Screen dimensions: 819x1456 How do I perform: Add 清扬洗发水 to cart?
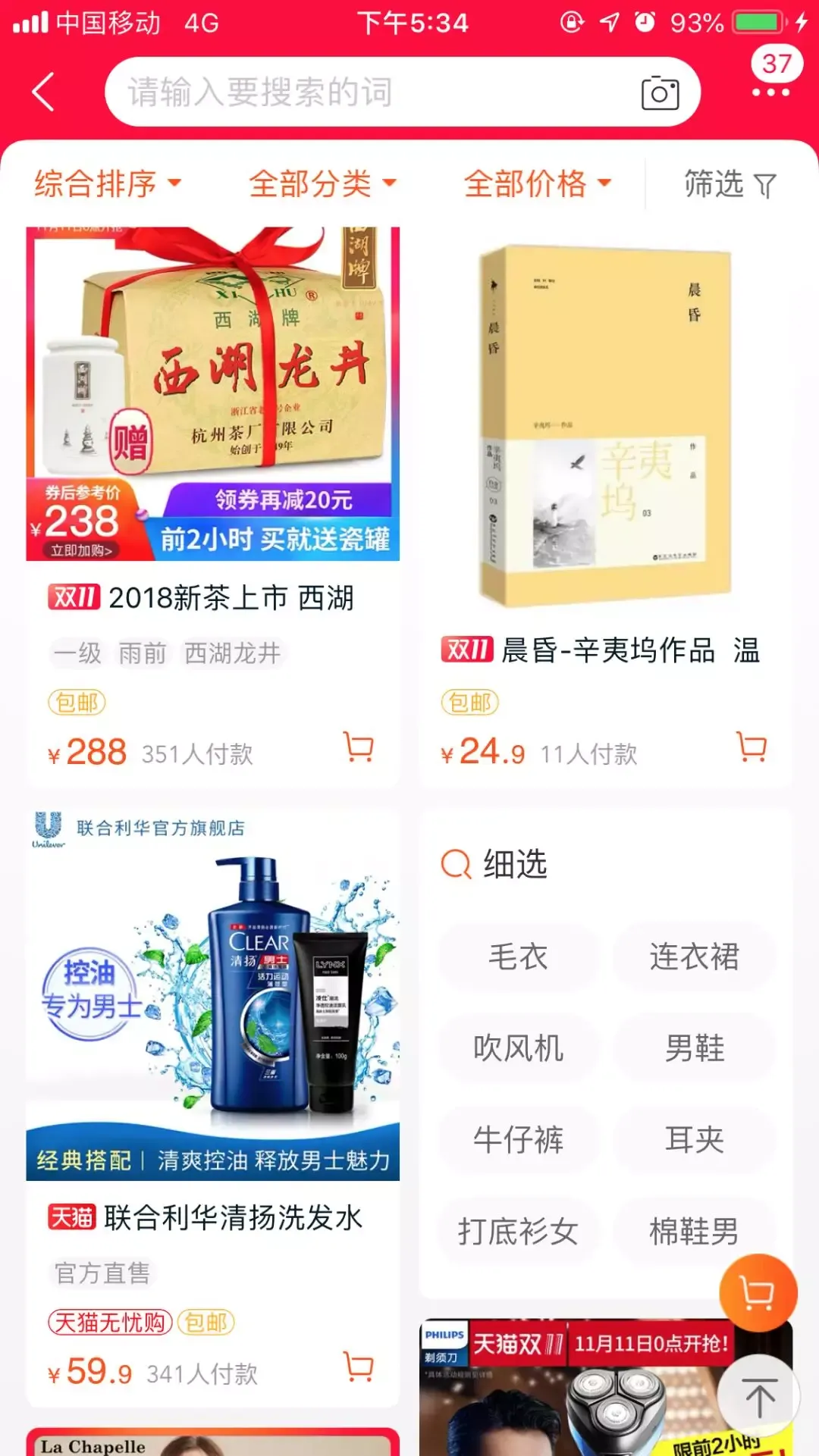coord(358,1367)
